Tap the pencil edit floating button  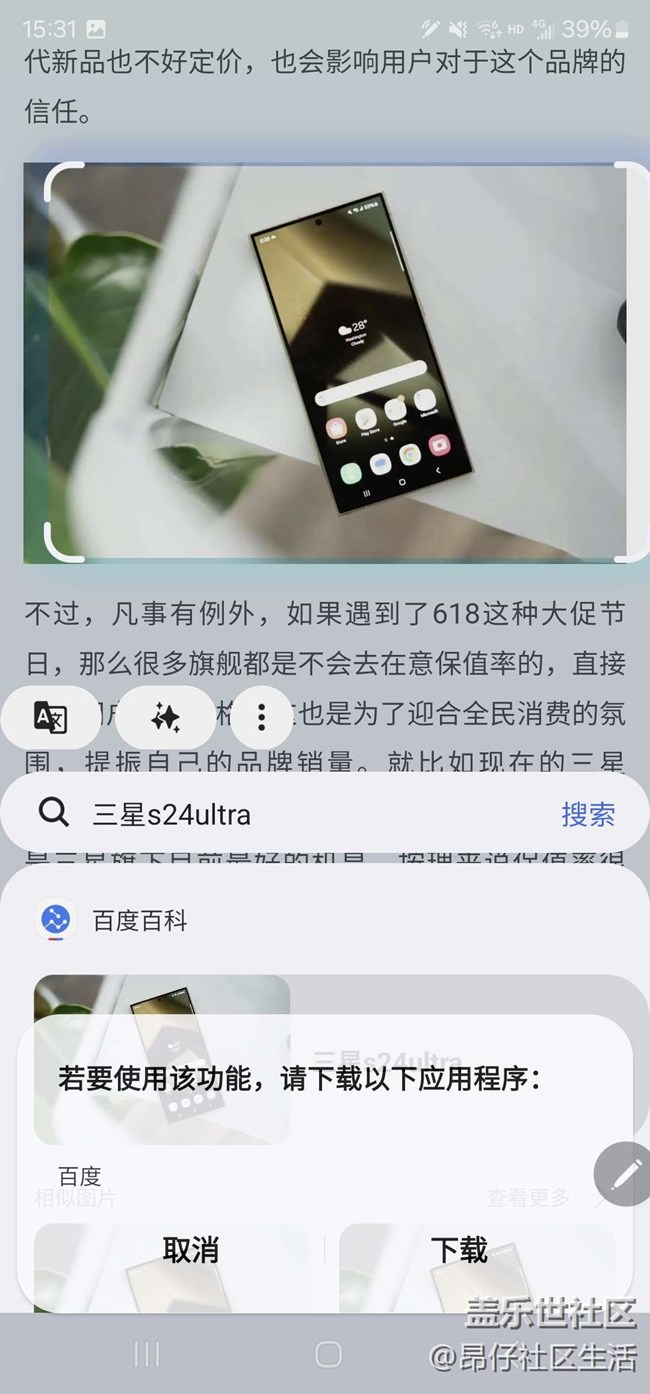(624, 1174)
